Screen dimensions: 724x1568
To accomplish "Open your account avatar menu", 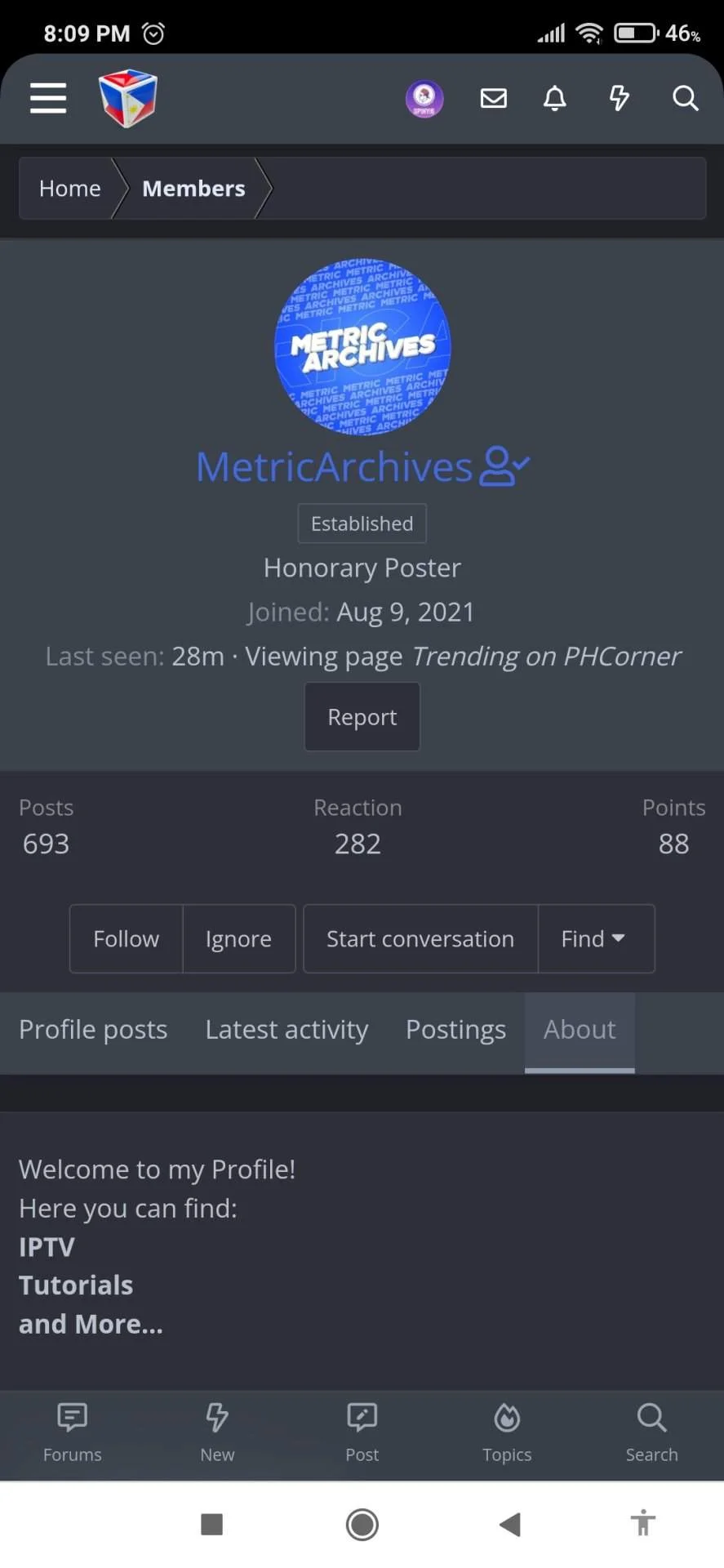I will tap(424, 99).
